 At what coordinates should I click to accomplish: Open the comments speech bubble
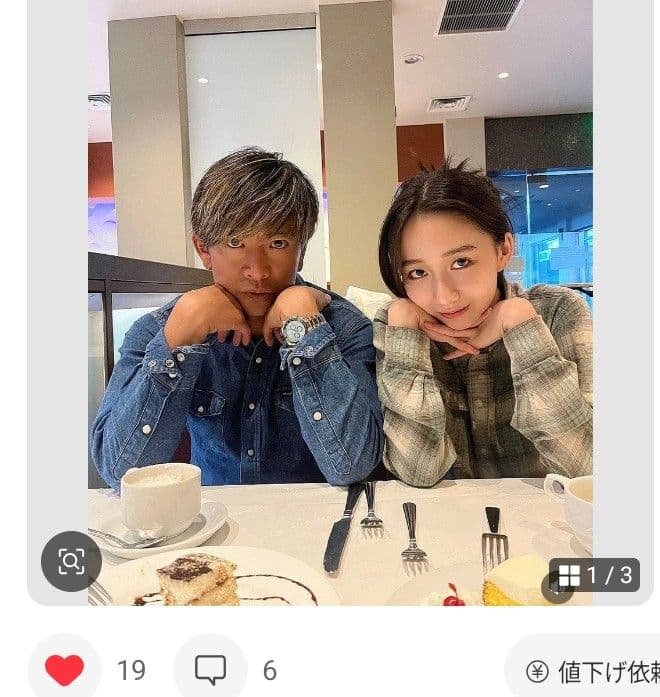coord(210,669)
